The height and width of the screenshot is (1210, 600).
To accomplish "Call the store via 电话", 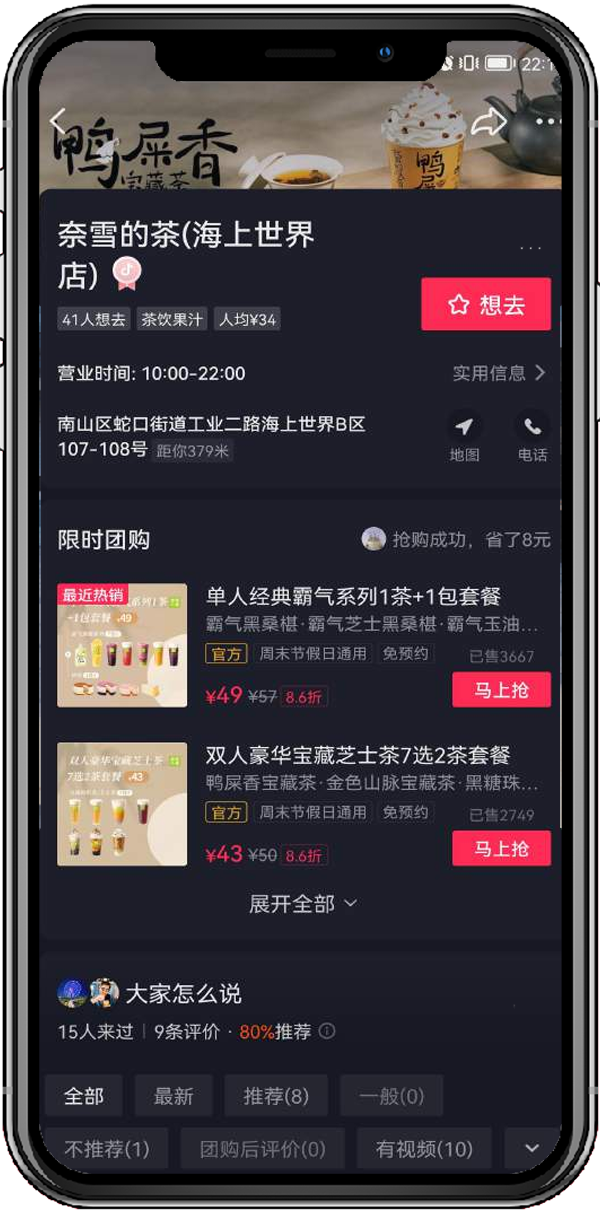I will (x=532, y=438).
